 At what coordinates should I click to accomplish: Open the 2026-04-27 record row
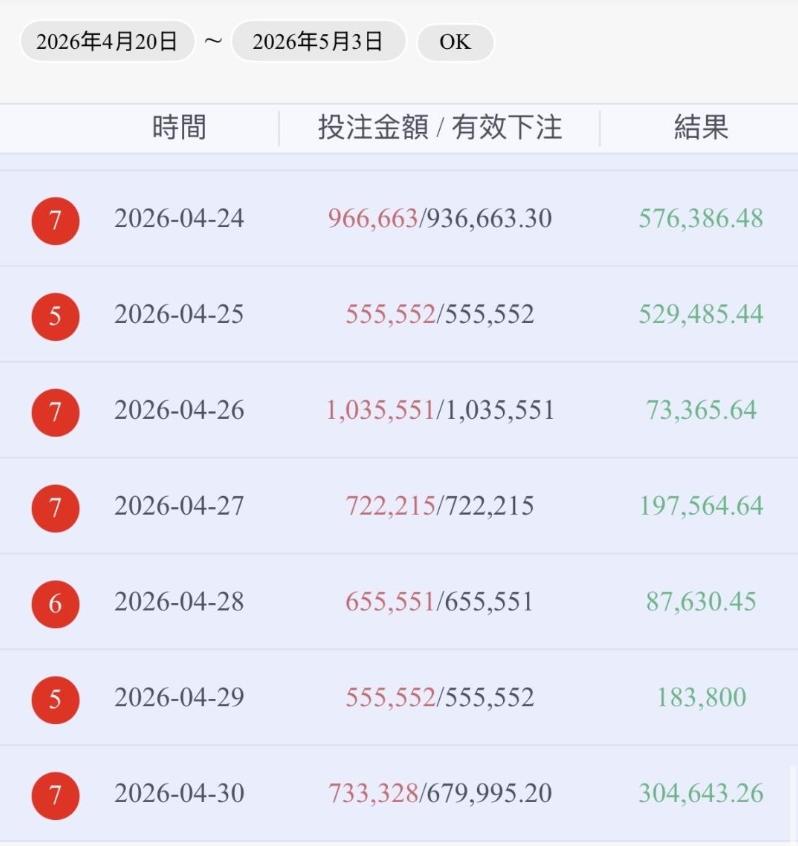399,506
